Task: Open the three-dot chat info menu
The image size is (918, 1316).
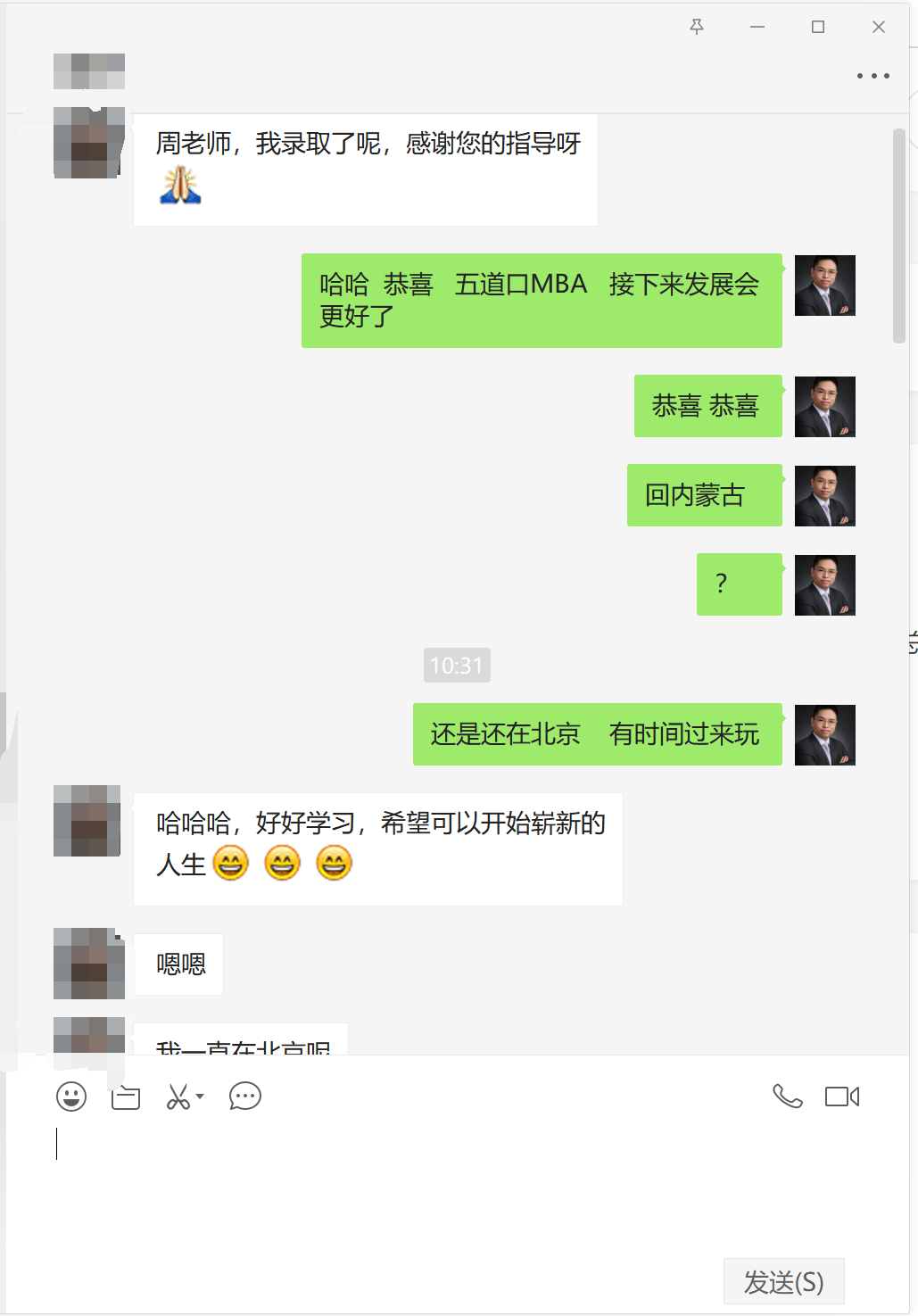Action: pyautogui.click(x=873, y=76)
